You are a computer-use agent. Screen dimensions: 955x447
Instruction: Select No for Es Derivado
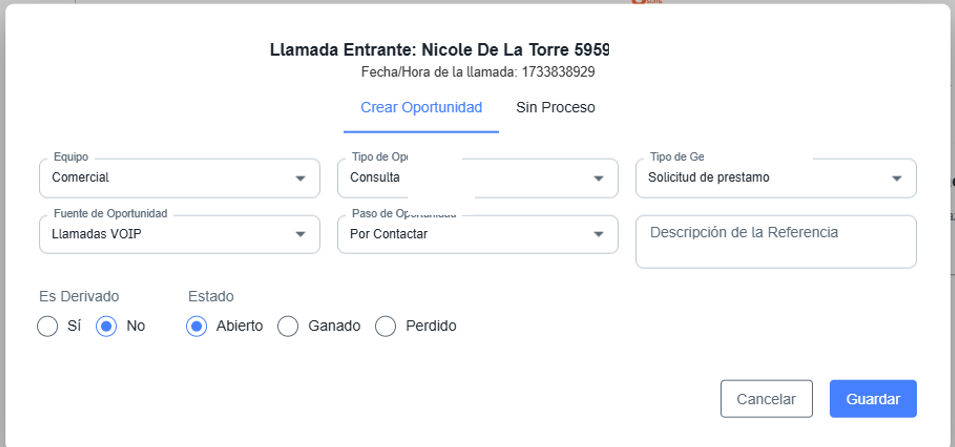107,327
